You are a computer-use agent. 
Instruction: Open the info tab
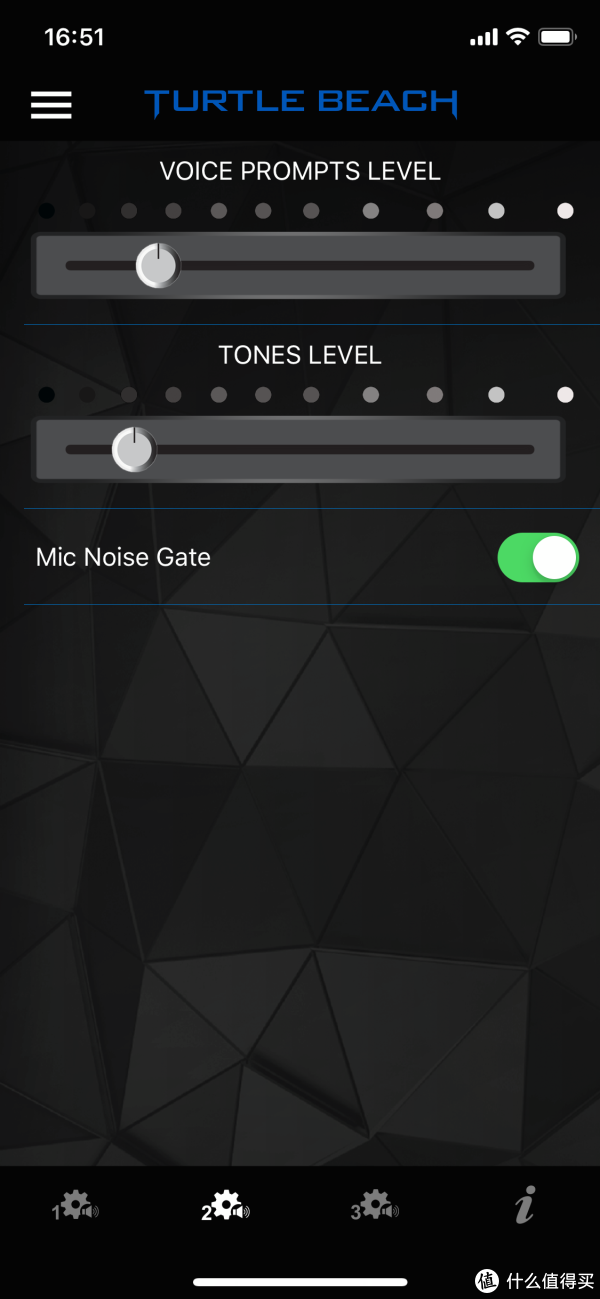[525, 1206]
